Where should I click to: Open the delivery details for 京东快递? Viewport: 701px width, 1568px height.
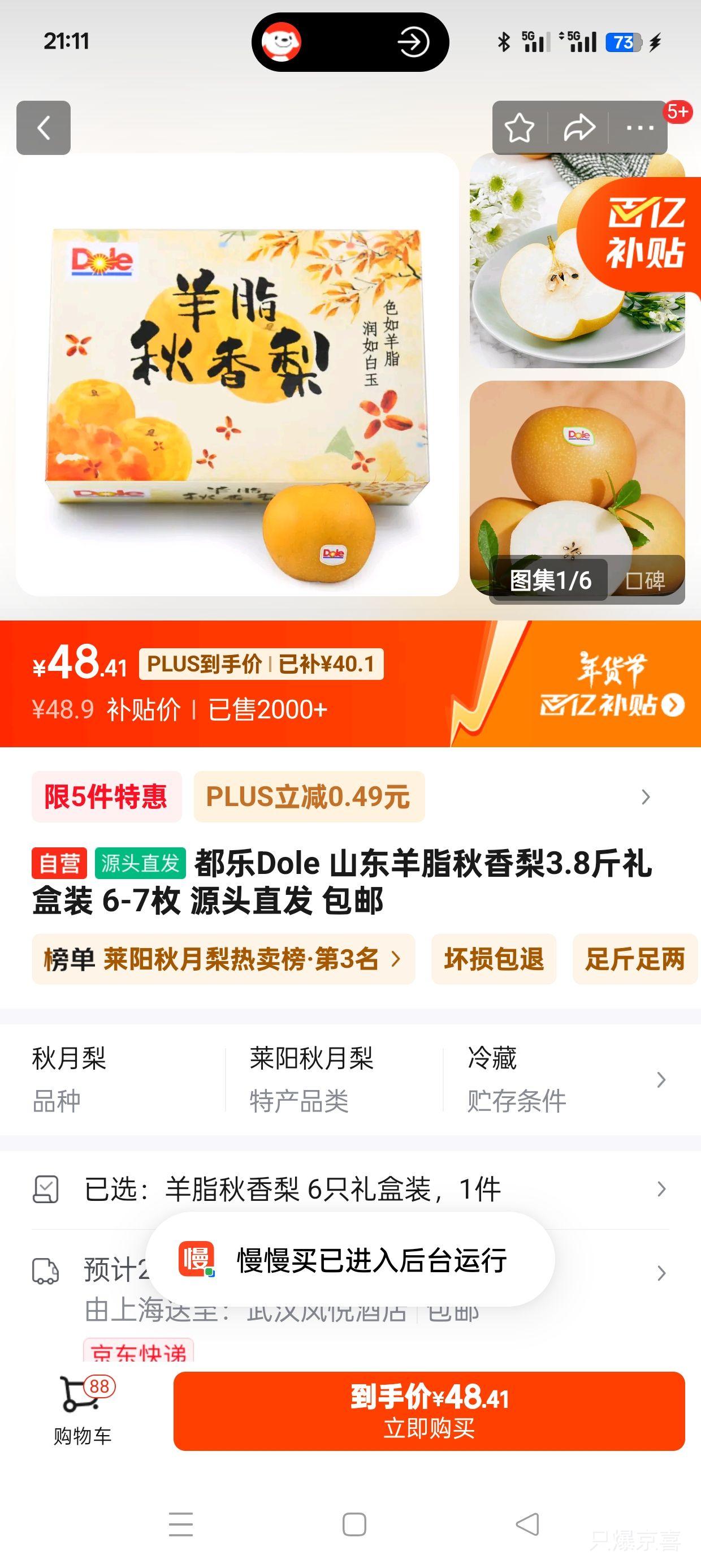[x=661, y=1273]
